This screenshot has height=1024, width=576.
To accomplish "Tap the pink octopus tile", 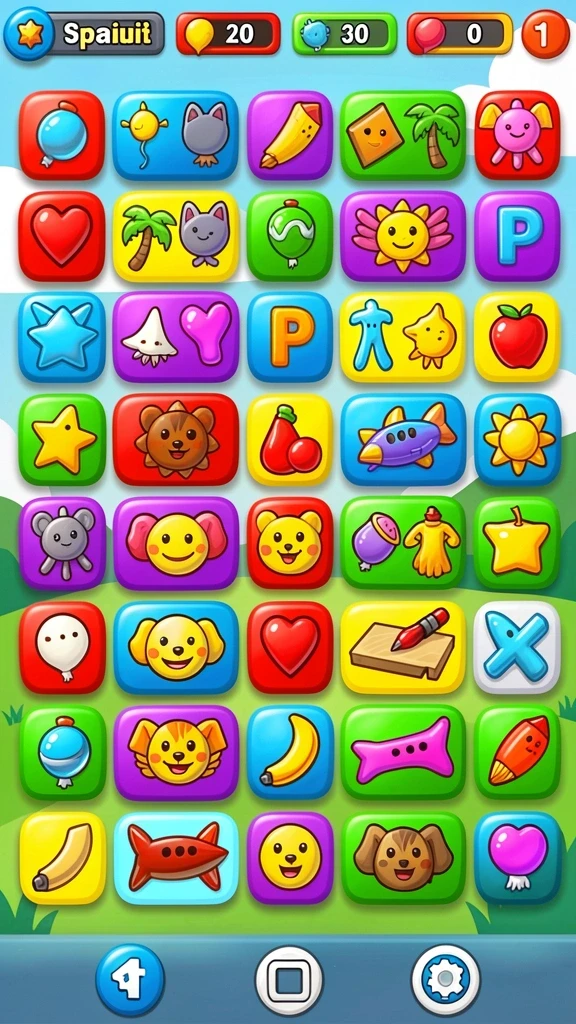I will (x=517, y=135).
